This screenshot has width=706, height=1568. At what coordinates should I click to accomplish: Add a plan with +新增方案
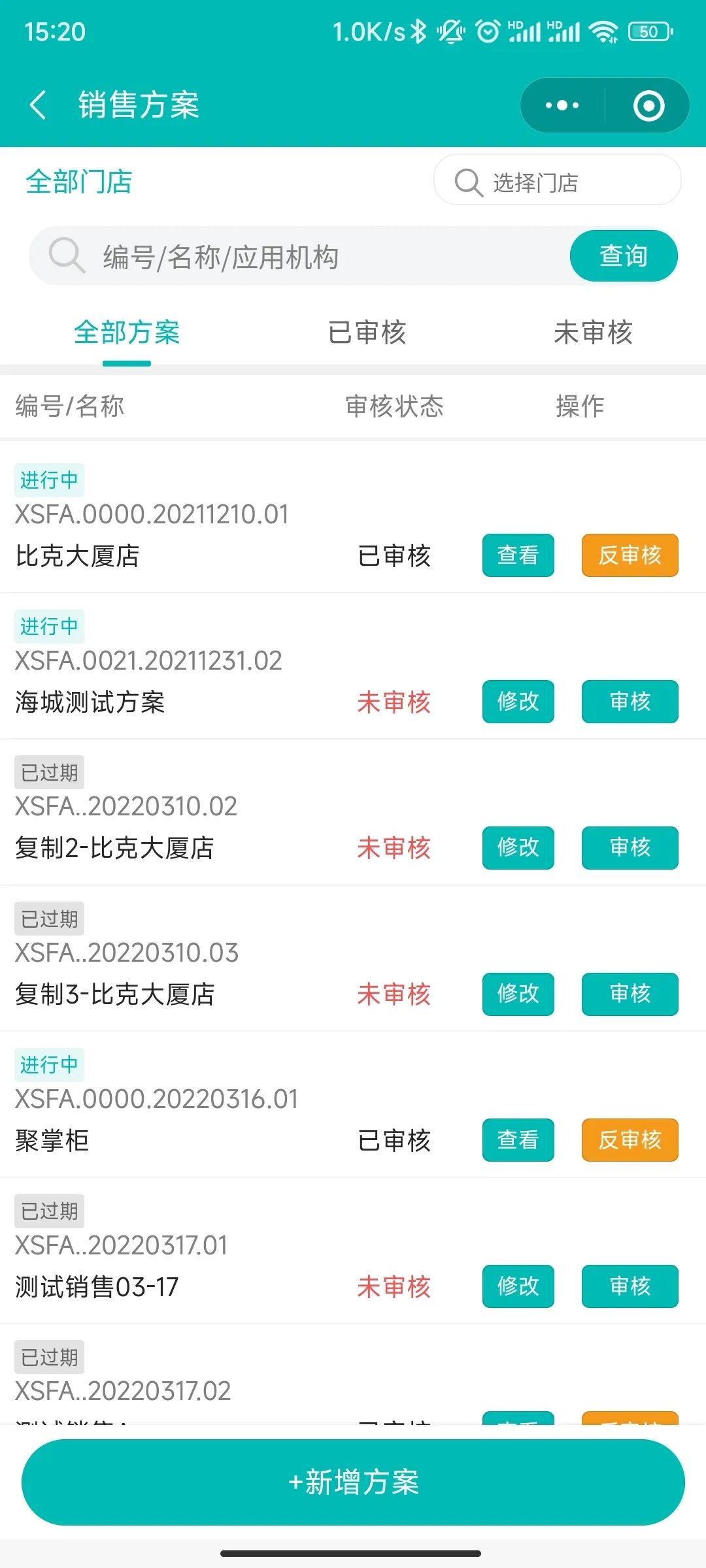click(353, 1482)
